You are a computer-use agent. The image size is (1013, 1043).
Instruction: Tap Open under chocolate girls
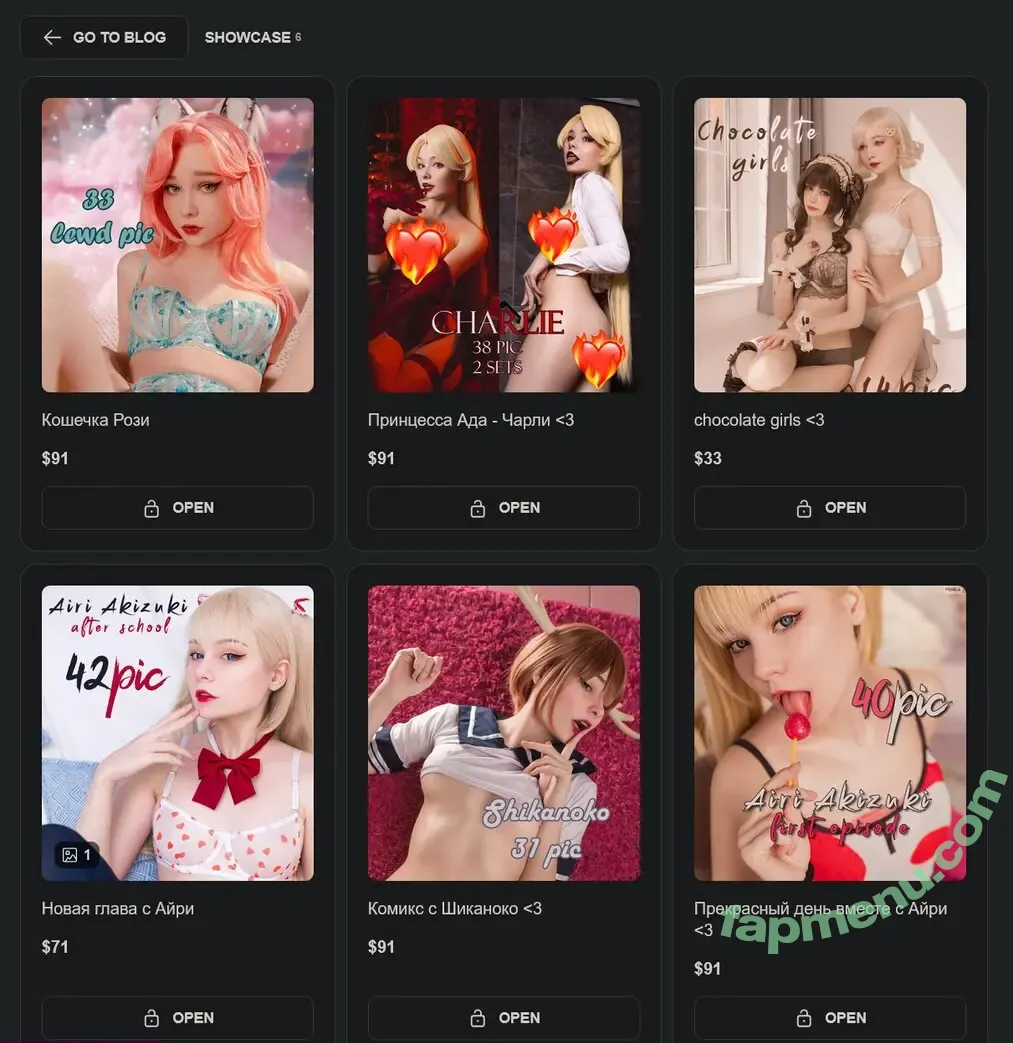click(829, 507)
